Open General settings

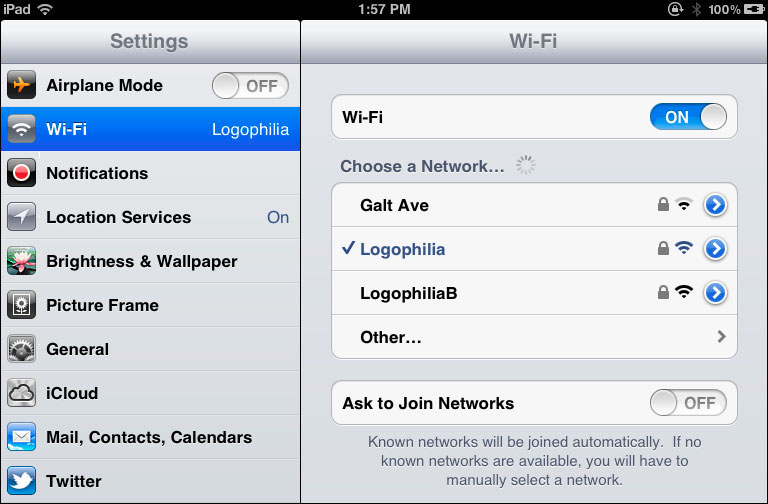coord(150,349)
